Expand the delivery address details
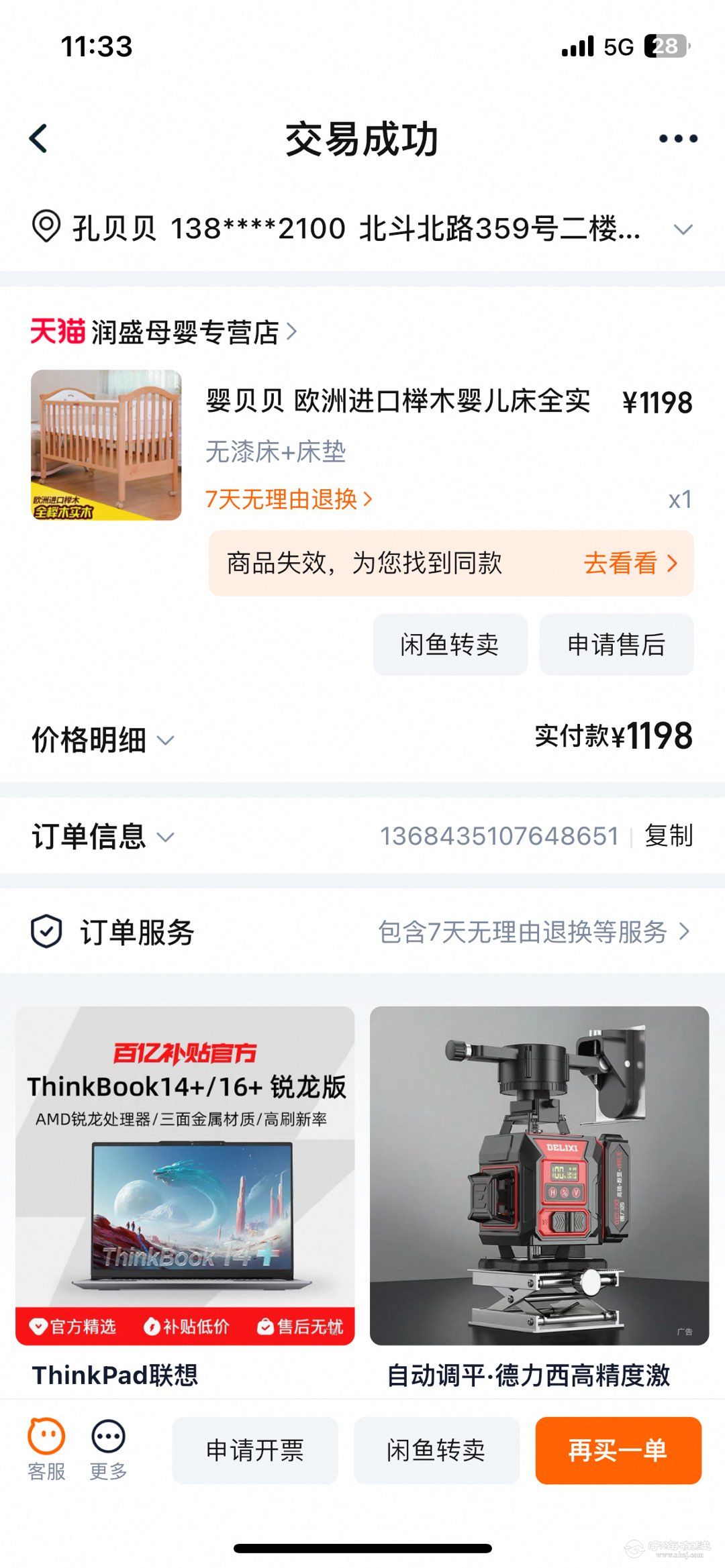The image size is (725, 1568). tap(683, 229)
